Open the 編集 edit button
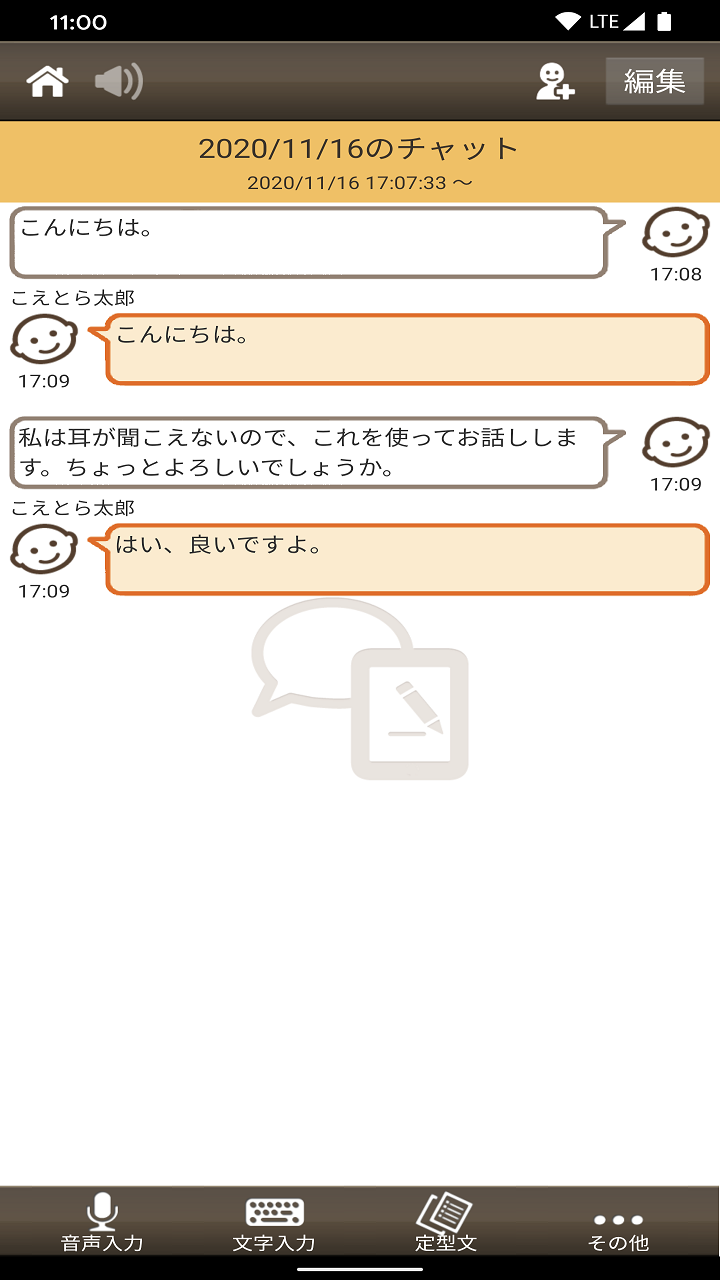 (655, 81)
